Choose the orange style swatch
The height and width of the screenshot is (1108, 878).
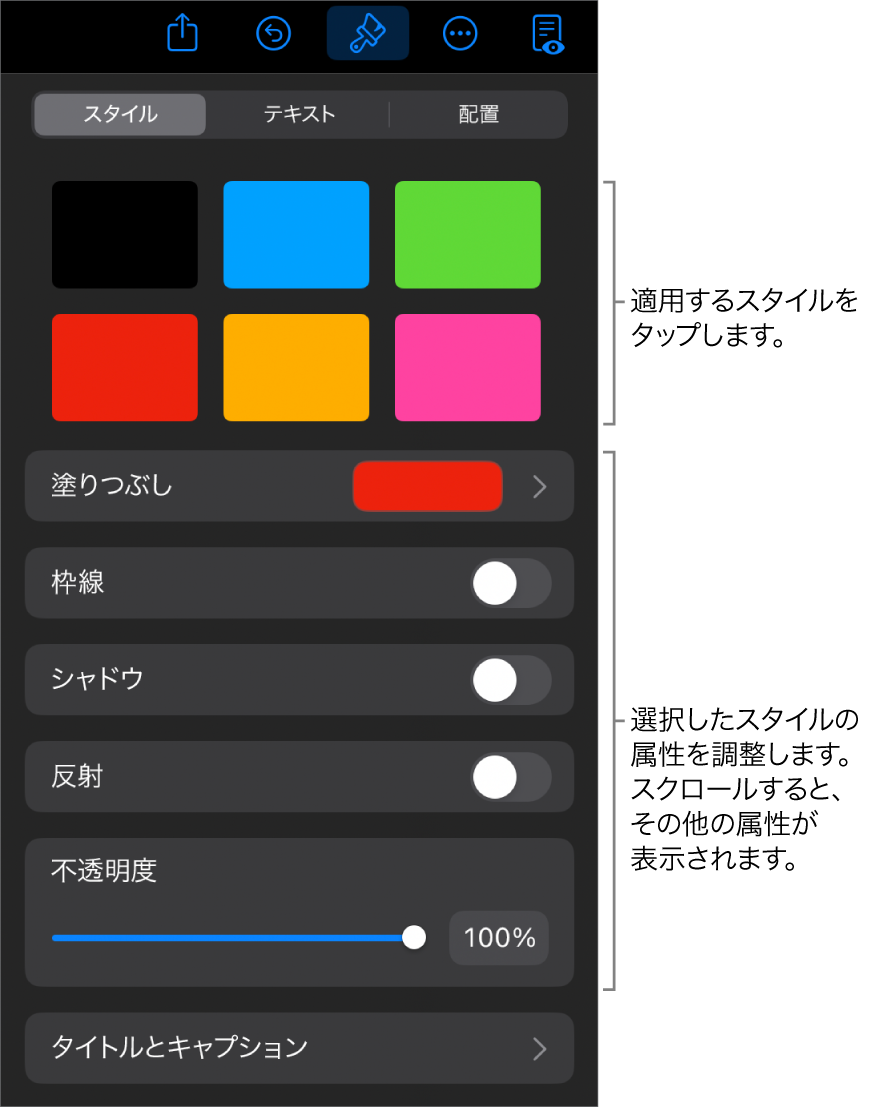point(296,367)
